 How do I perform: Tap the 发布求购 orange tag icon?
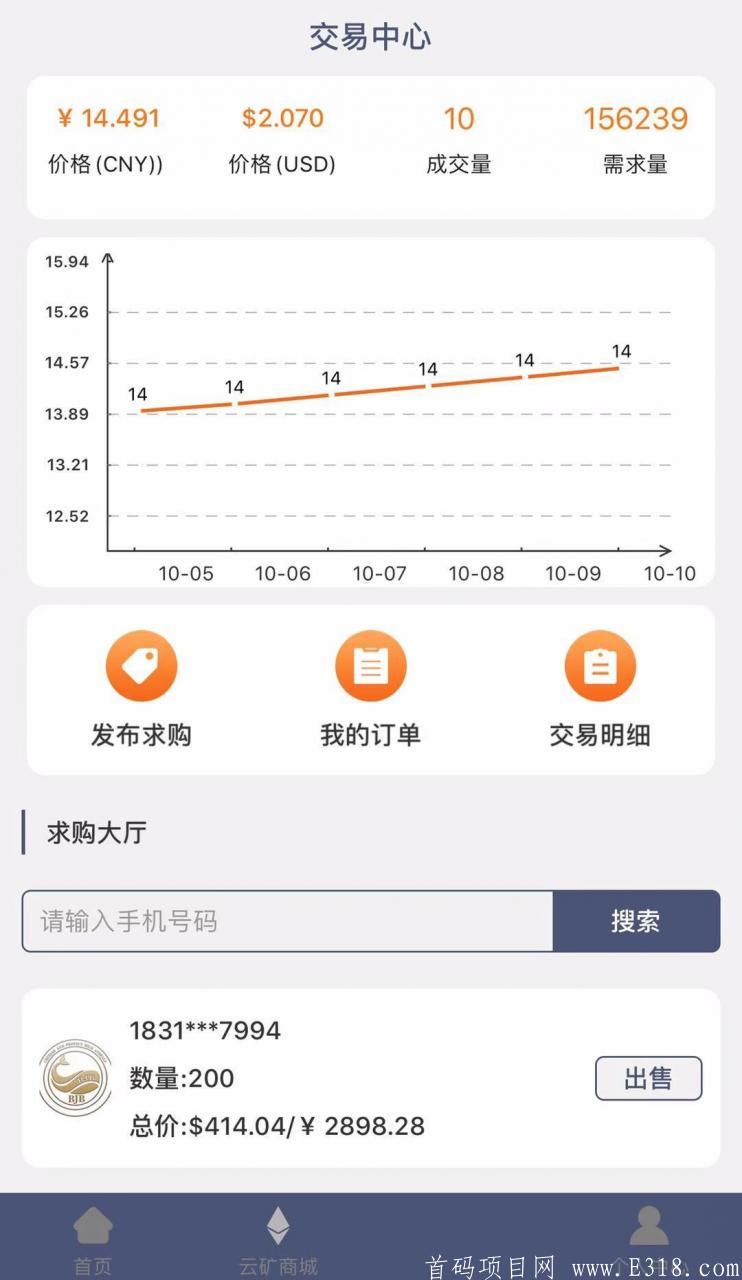point(141,665)
